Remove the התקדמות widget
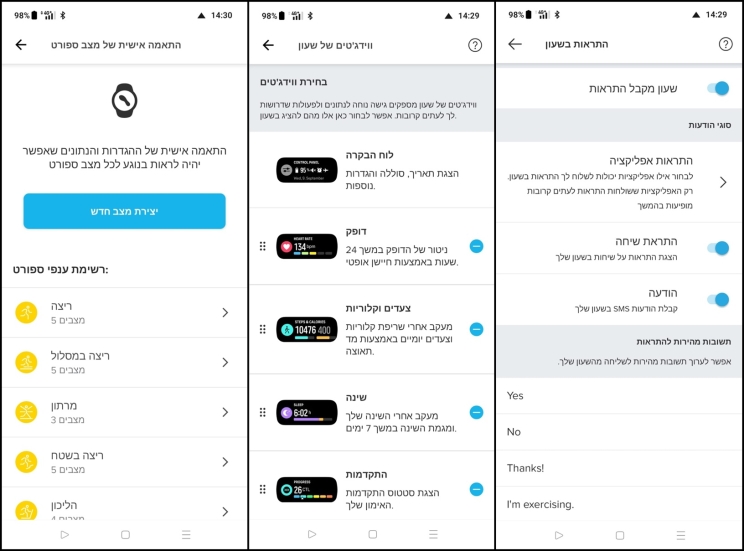The image size is (744, 551). tap(476, 489)
